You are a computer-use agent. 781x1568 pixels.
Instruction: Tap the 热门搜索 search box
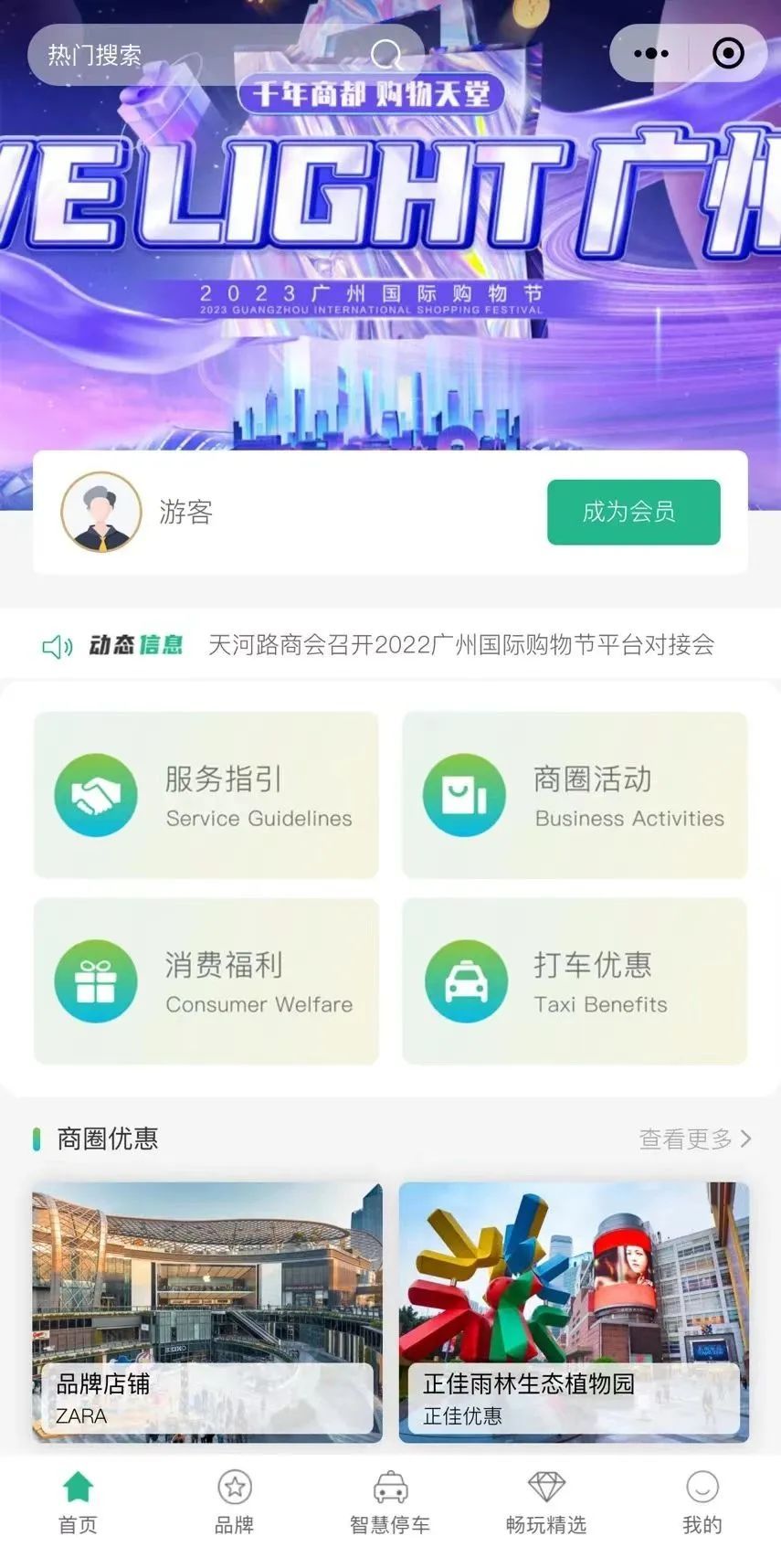click(210, 55)
